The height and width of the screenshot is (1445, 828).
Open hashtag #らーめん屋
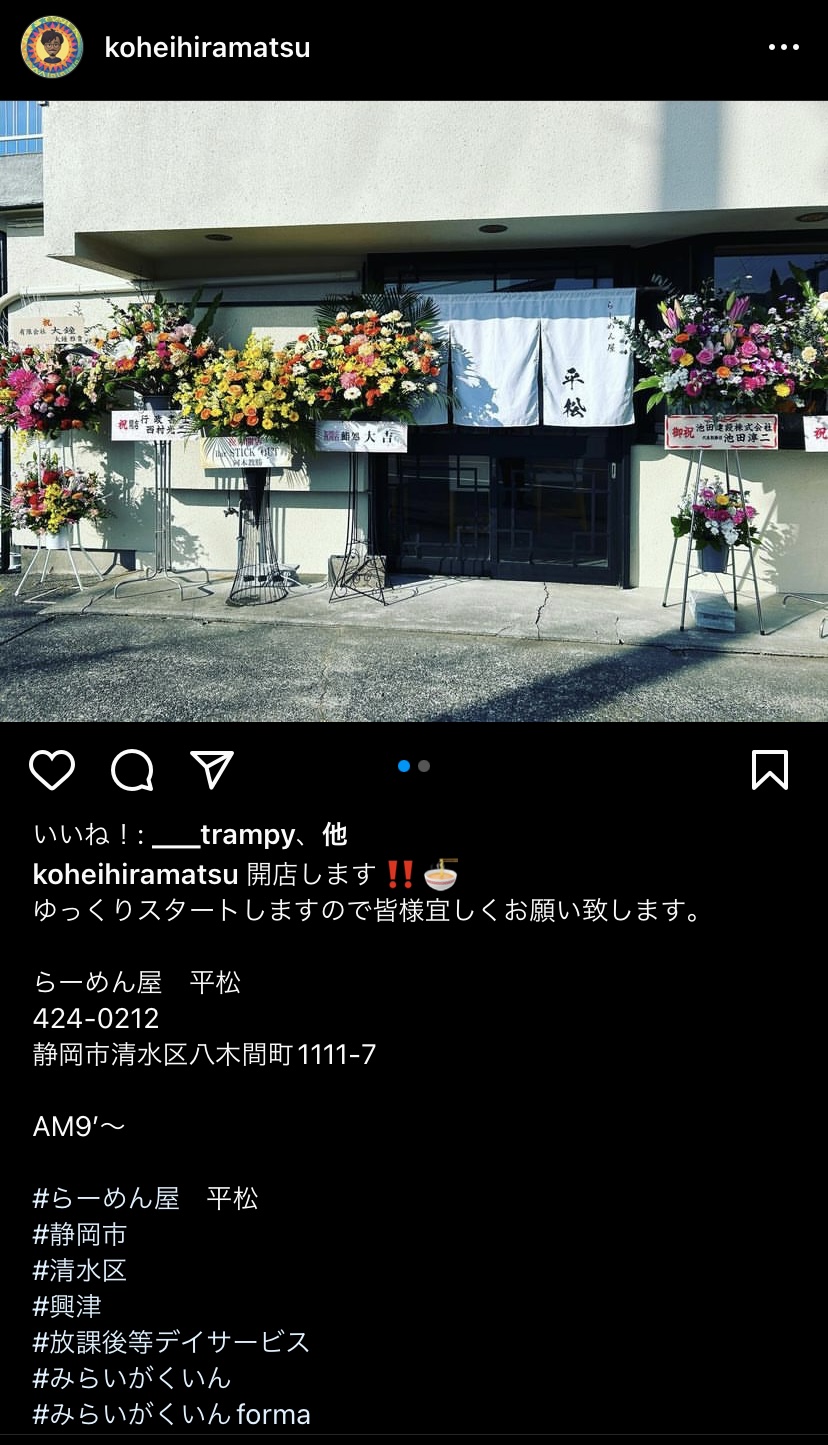pos(106,1198)
